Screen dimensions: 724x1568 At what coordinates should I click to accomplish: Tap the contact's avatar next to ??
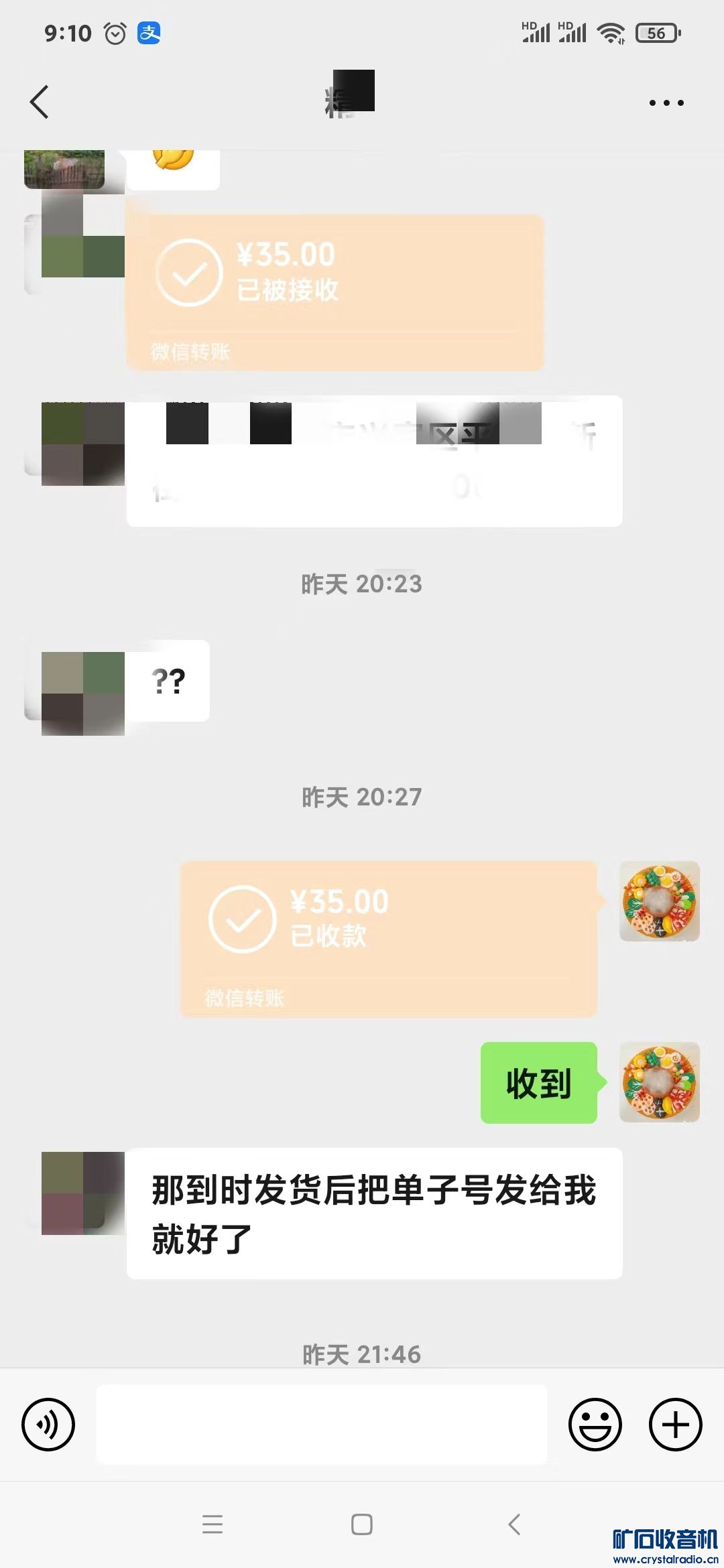click(82, 693)
